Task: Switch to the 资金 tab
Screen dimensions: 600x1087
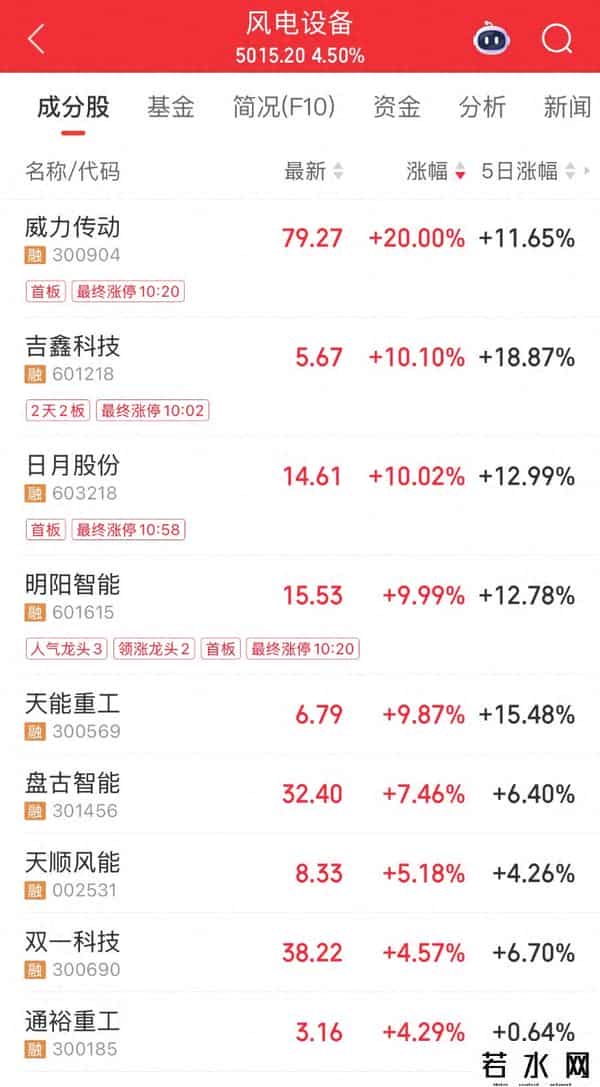Action: tap(397, 108)
